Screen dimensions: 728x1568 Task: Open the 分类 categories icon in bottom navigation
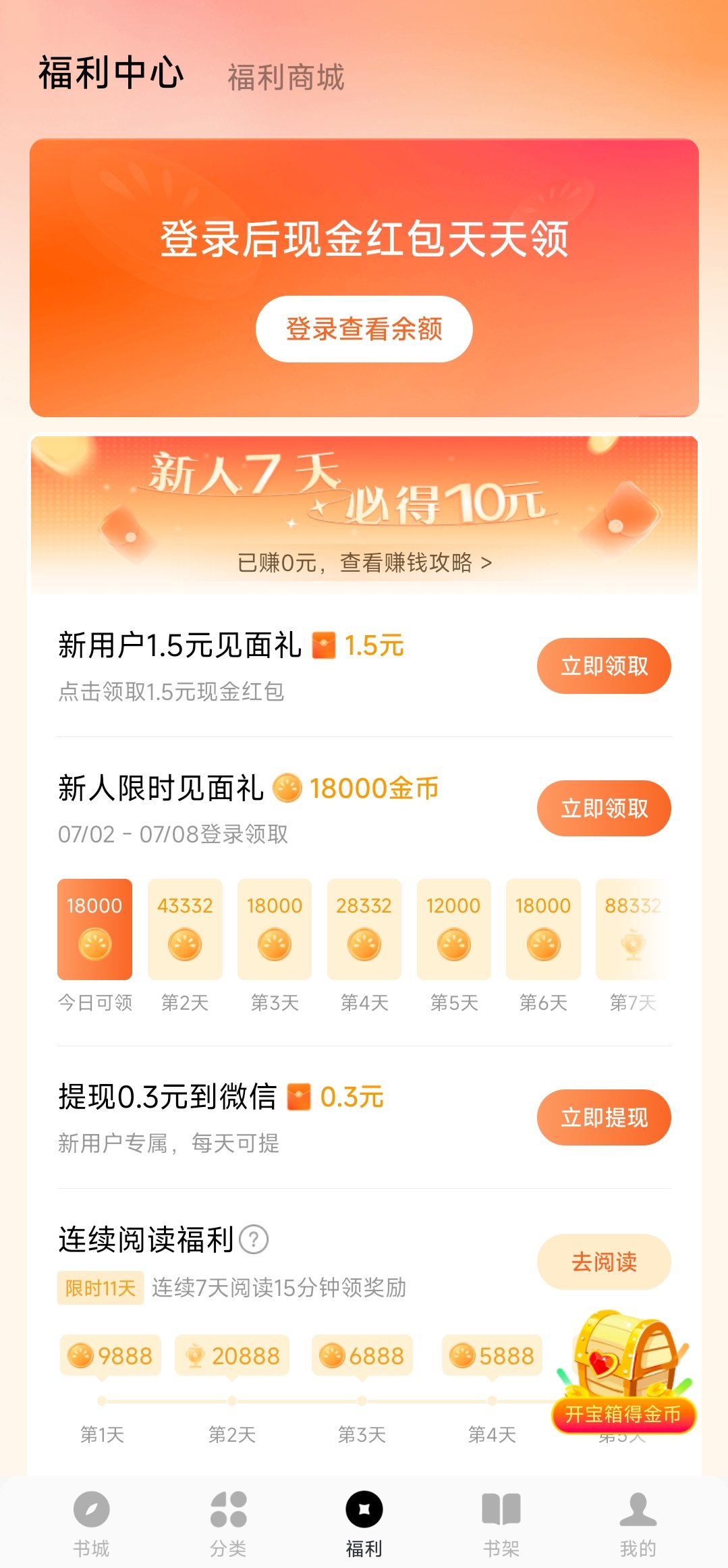(x=228, y=1514)
